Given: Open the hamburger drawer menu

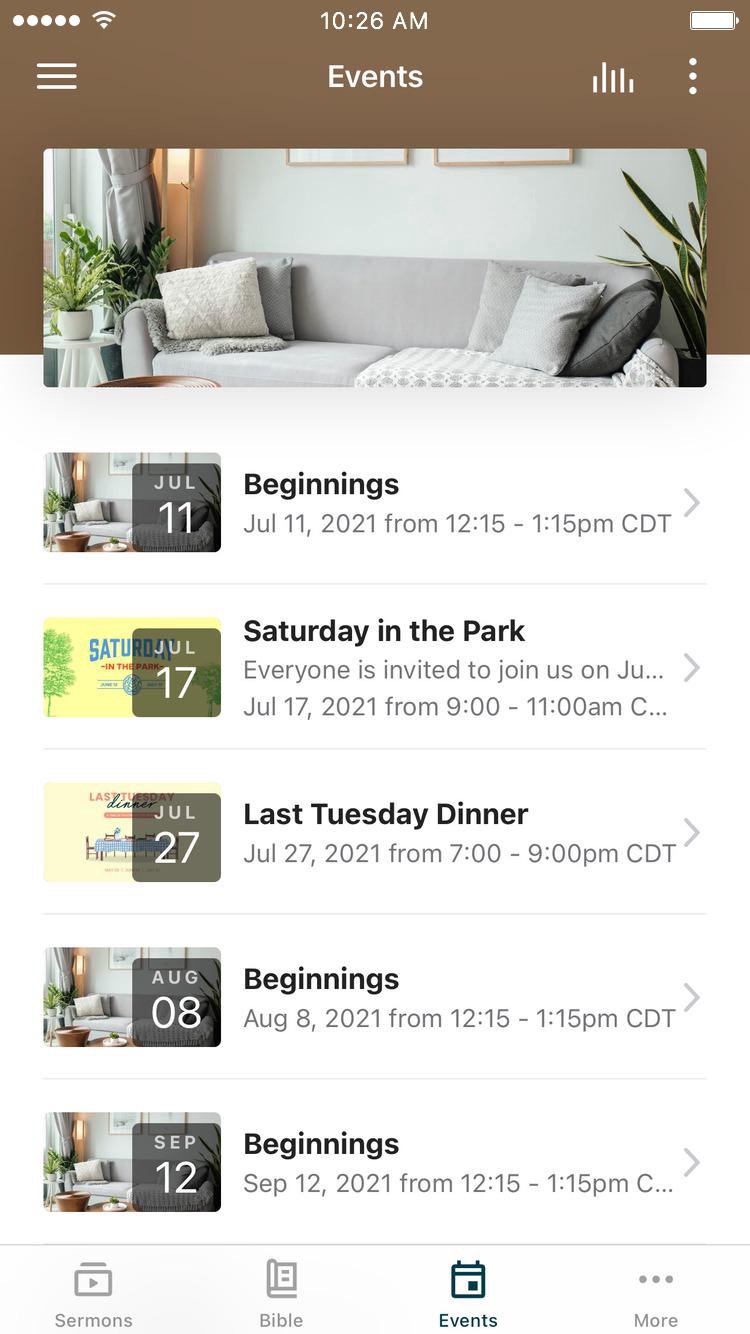Looking at the screenshot, I should [57, 77].
